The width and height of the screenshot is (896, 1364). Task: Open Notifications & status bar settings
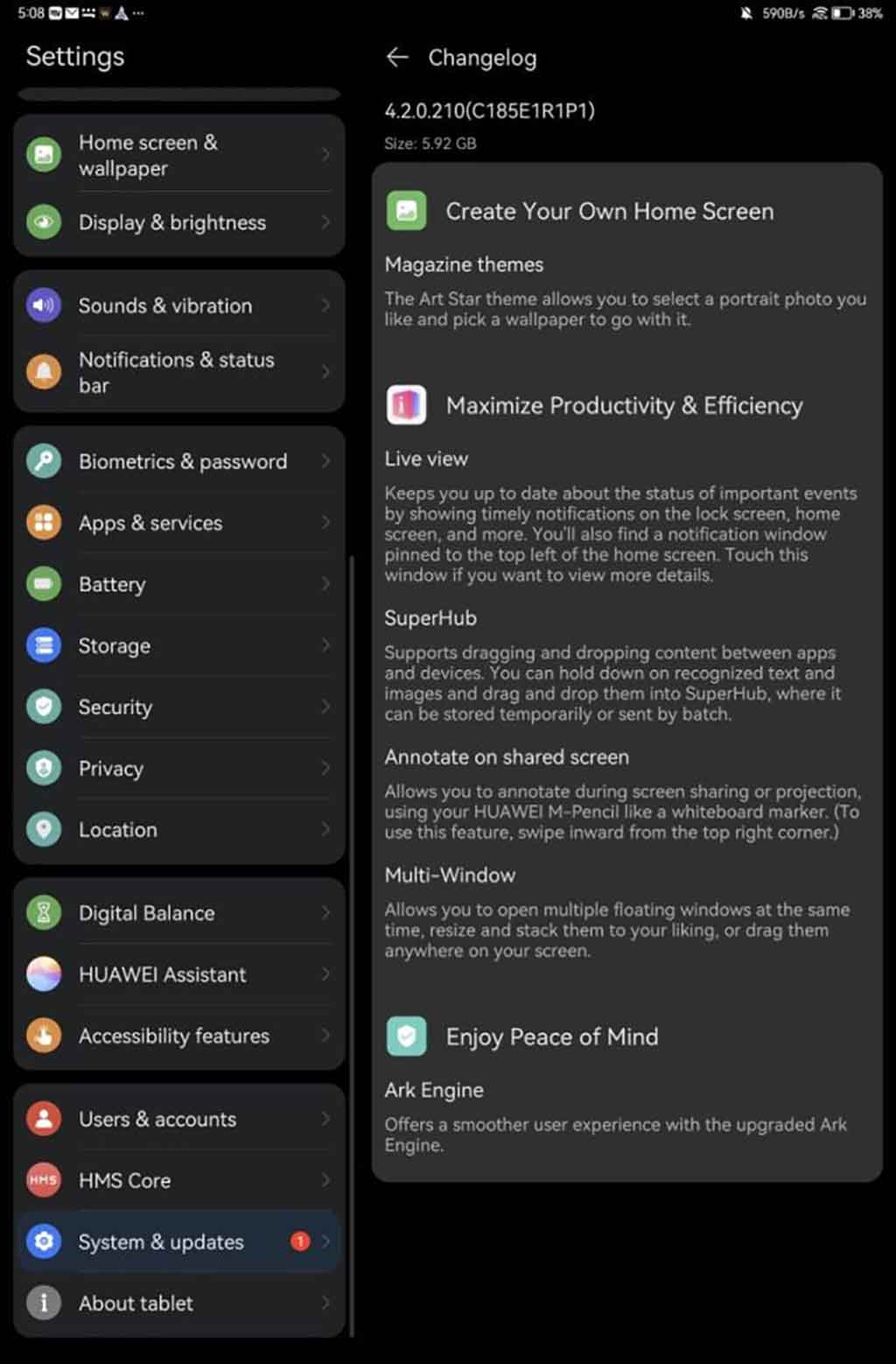pyautogui.click(x=178, y=372)
